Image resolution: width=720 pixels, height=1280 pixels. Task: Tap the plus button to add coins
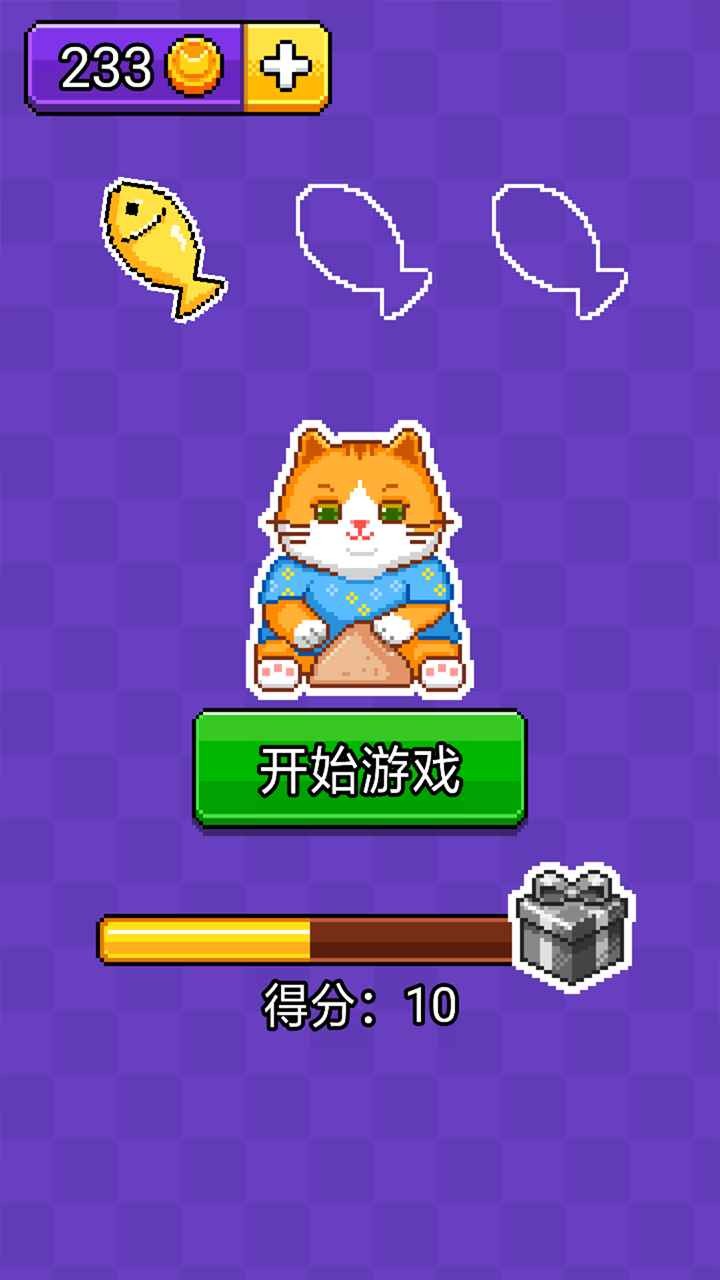click(286, 67)
